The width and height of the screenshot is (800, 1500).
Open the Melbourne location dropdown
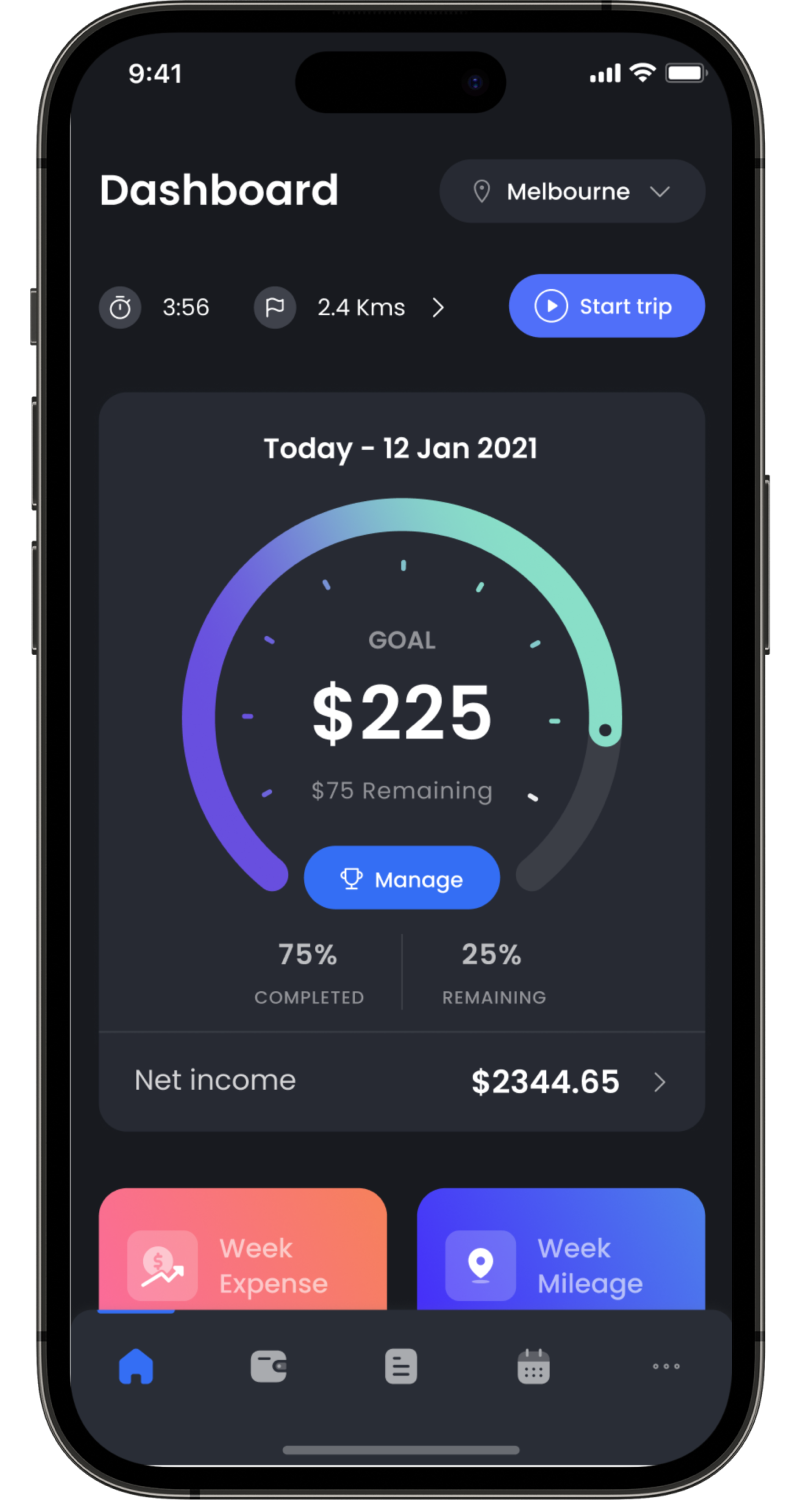click(572, 191)
